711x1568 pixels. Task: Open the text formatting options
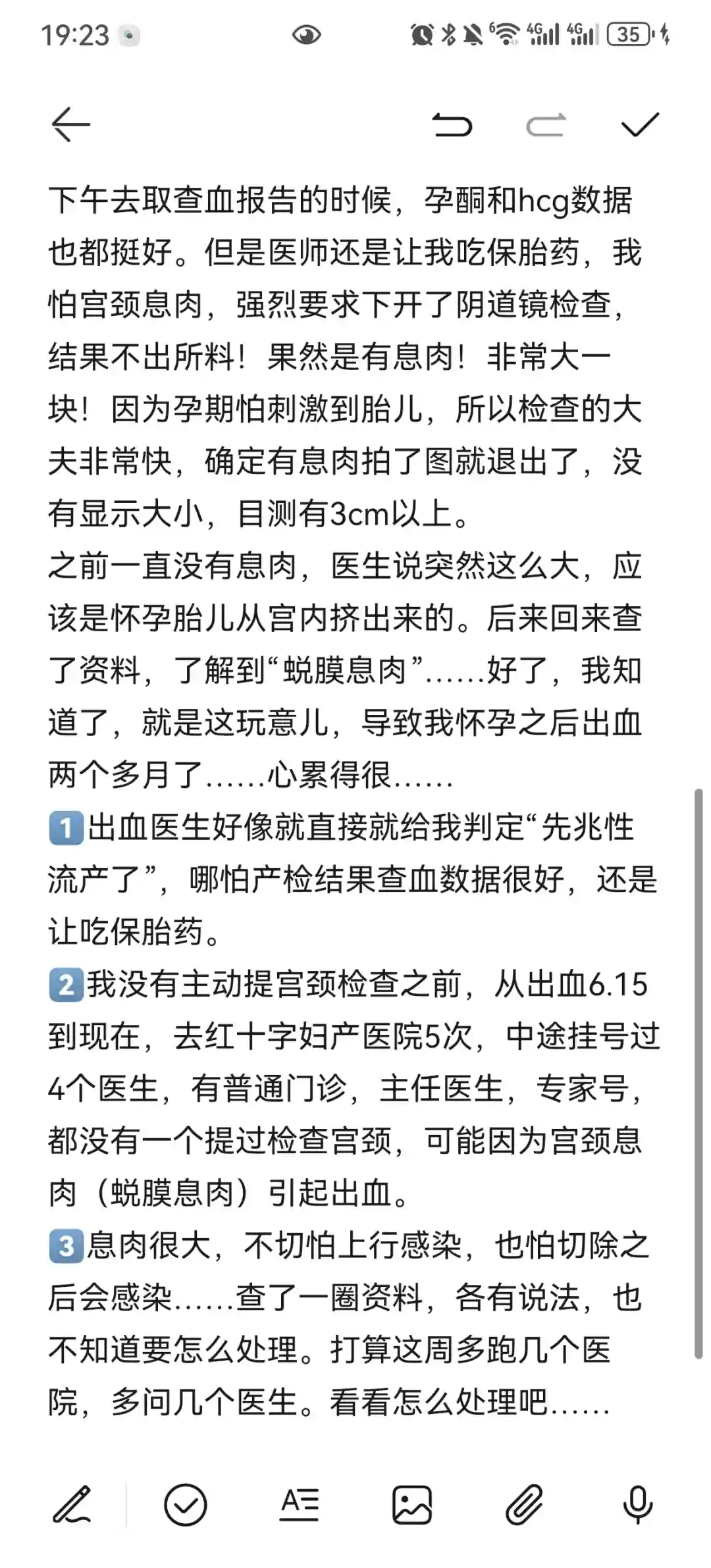pyautogui.click(x=300, y=1505)
